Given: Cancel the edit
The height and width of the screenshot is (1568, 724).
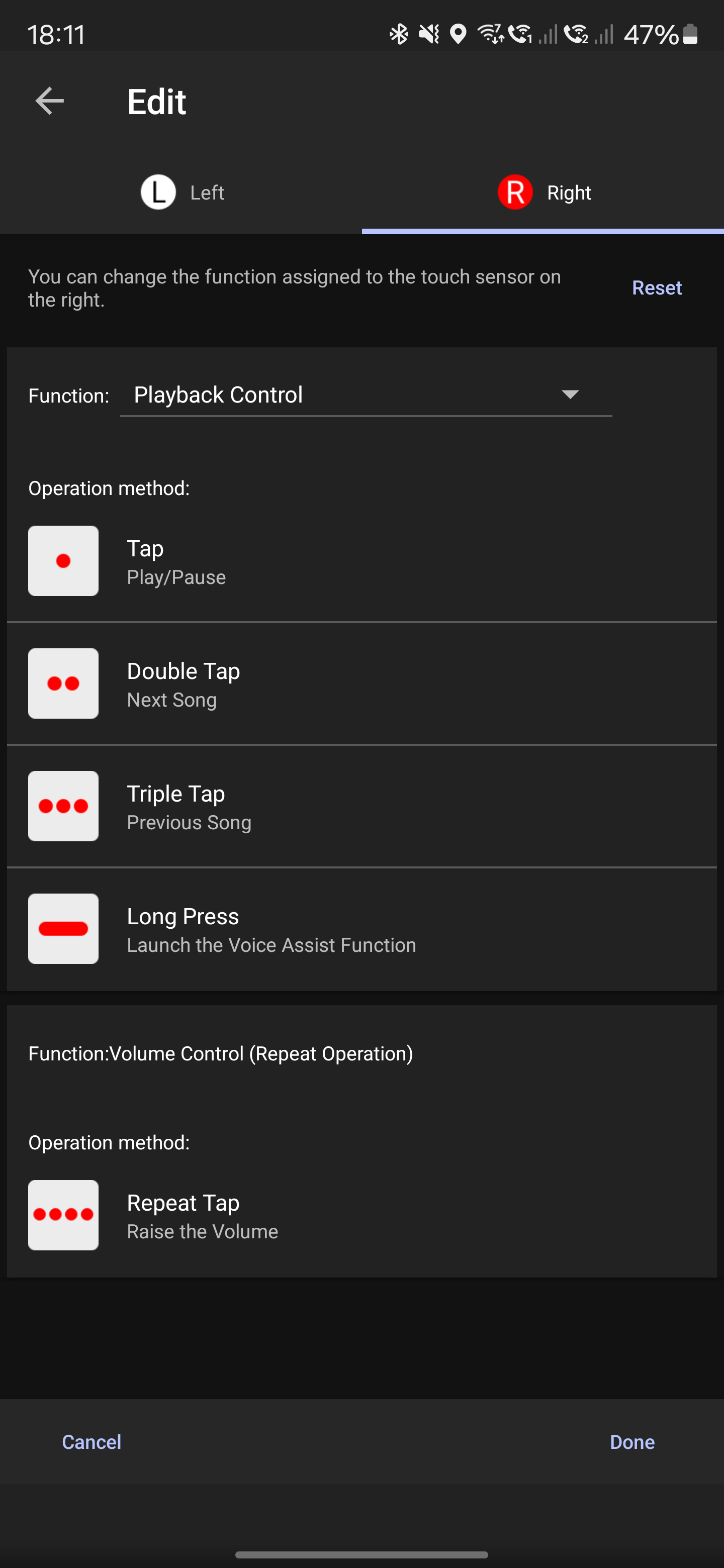Looking at the screenshot, I should [x=92, y=1442].
